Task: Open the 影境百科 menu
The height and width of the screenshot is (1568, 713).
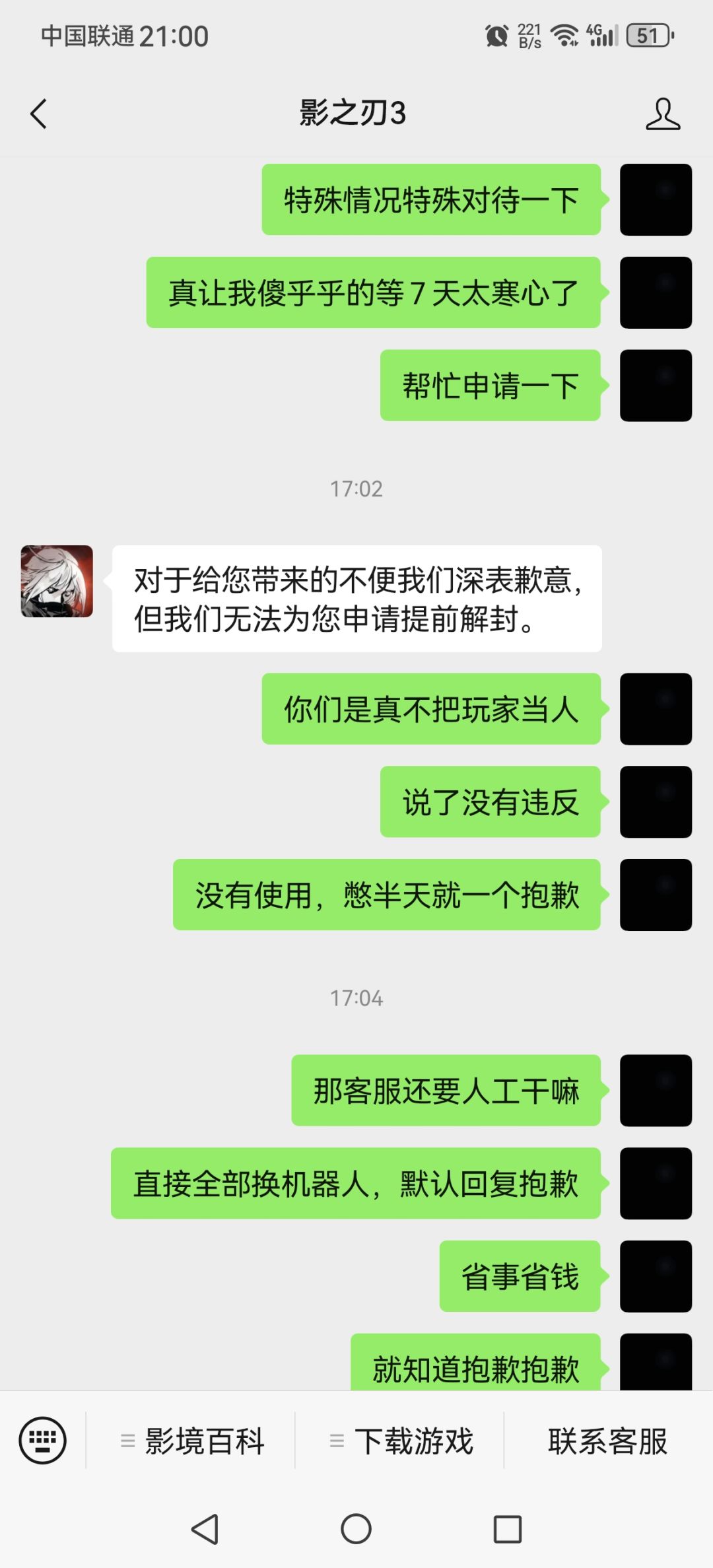Action: pos(192,1441)
